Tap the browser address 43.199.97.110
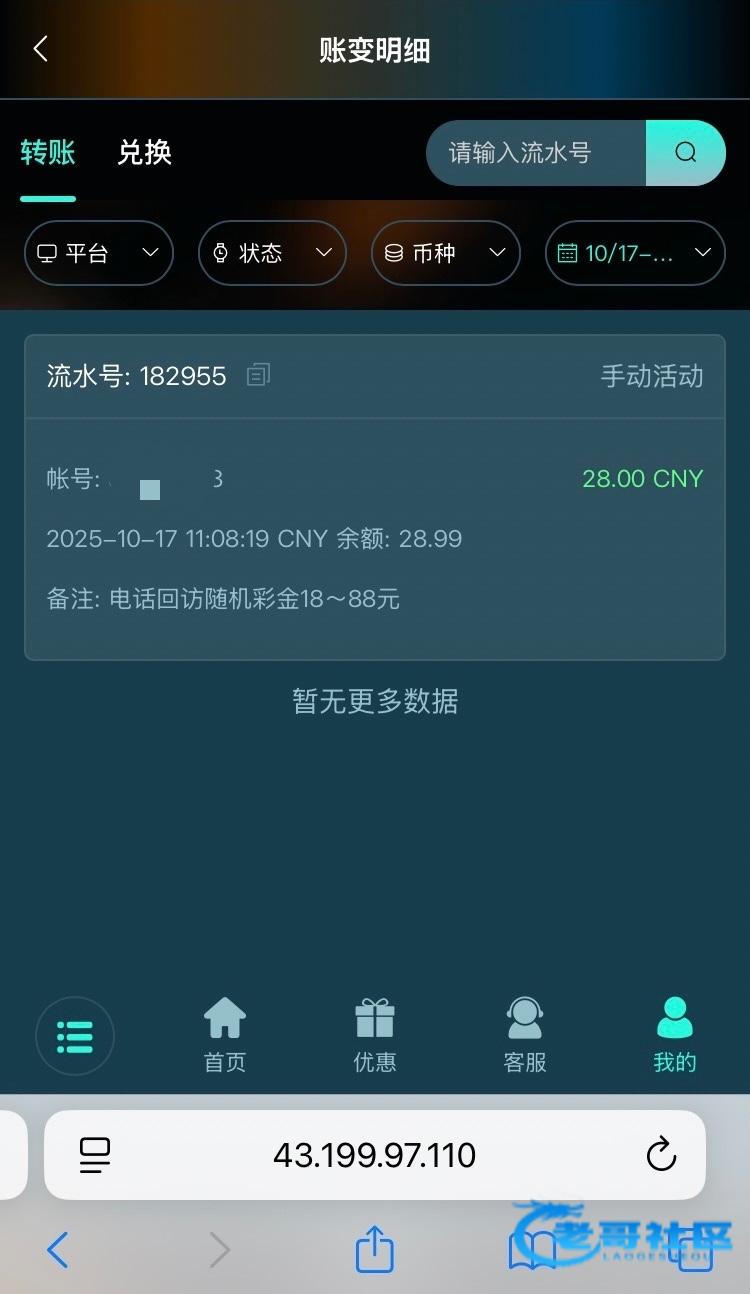This screenshot has height=1294, width=750. [x=375, y=1155]
